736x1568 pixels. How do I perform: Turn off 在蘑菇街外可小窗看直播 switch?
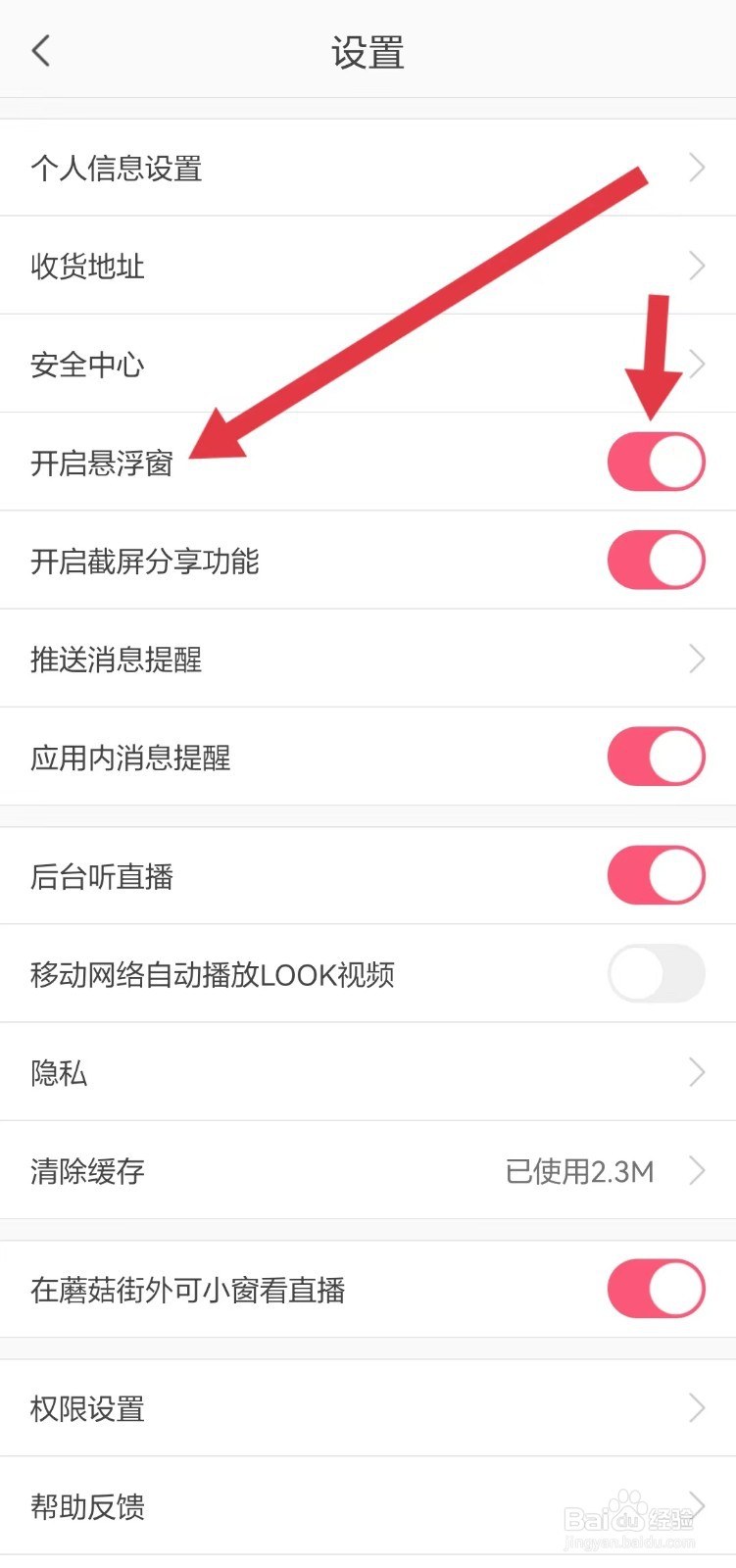655,1290
